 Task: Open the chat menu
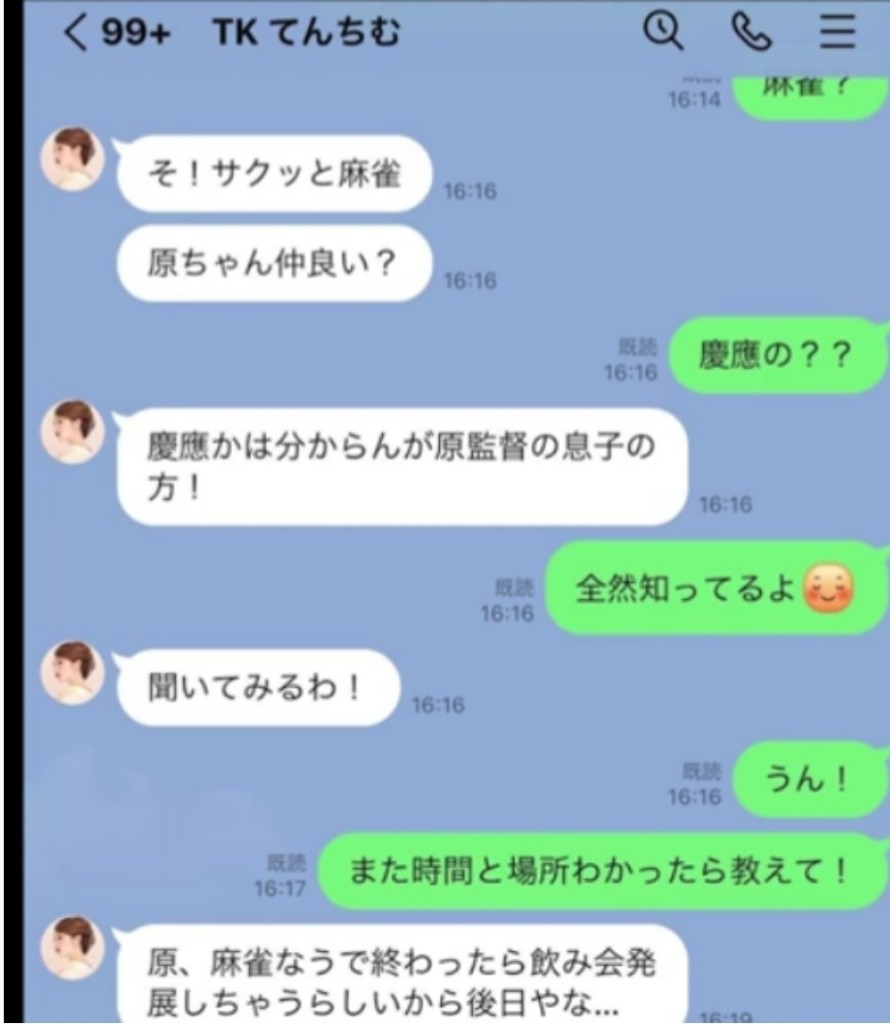point(838,32)
